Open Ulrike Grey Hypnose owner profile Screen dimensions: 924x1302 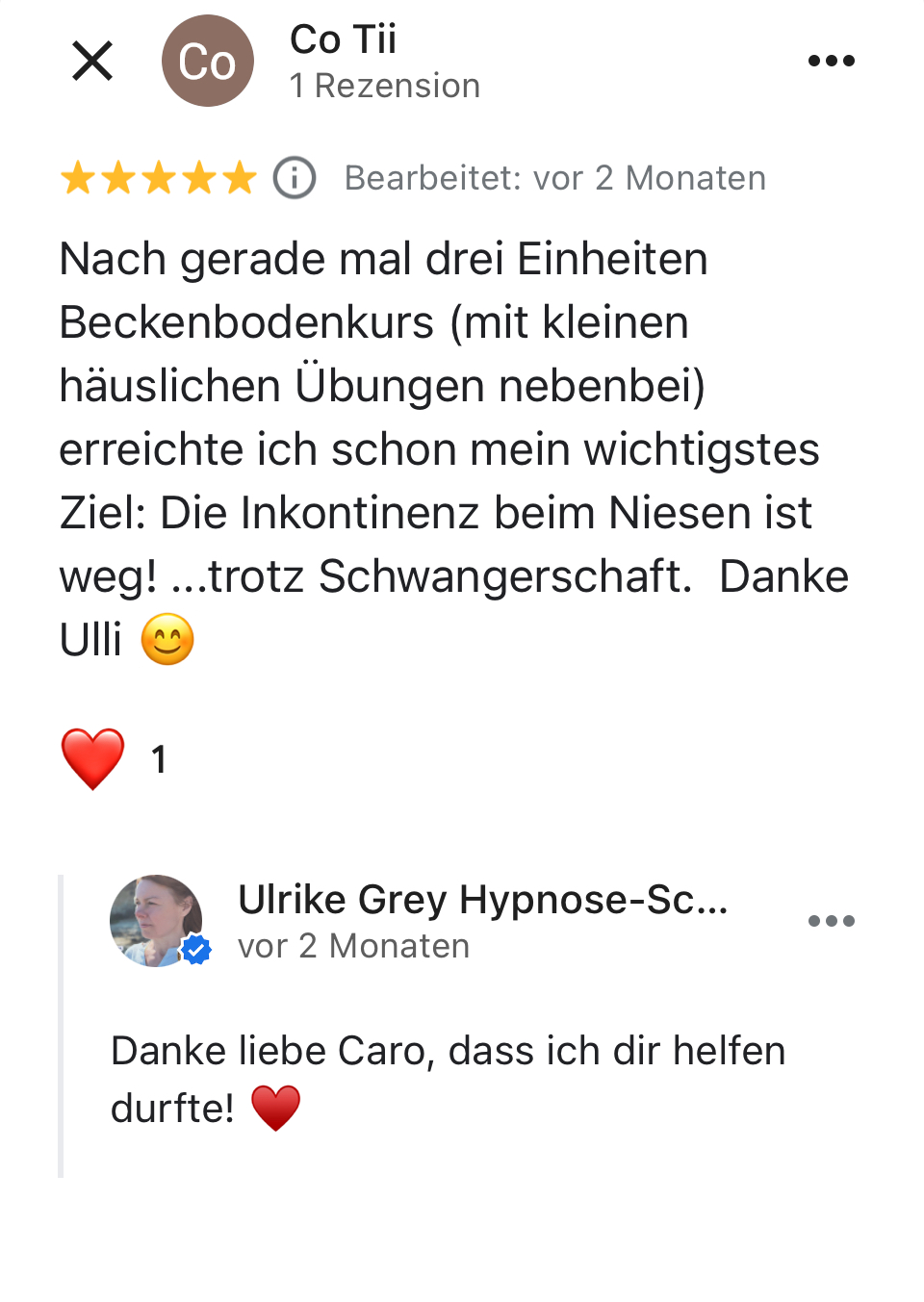[x=157, y=921]
